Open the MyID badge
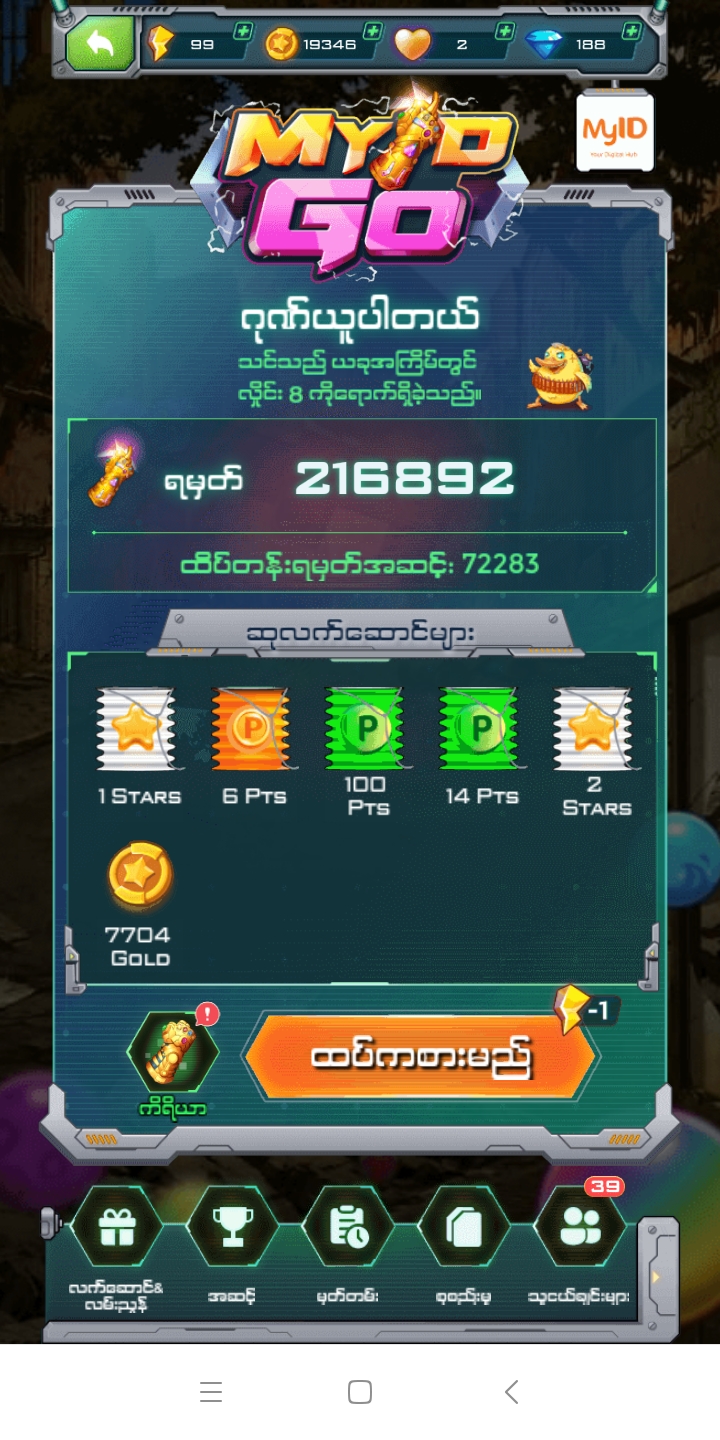The width and height of the screenshot is (720, 1440). 615,132
